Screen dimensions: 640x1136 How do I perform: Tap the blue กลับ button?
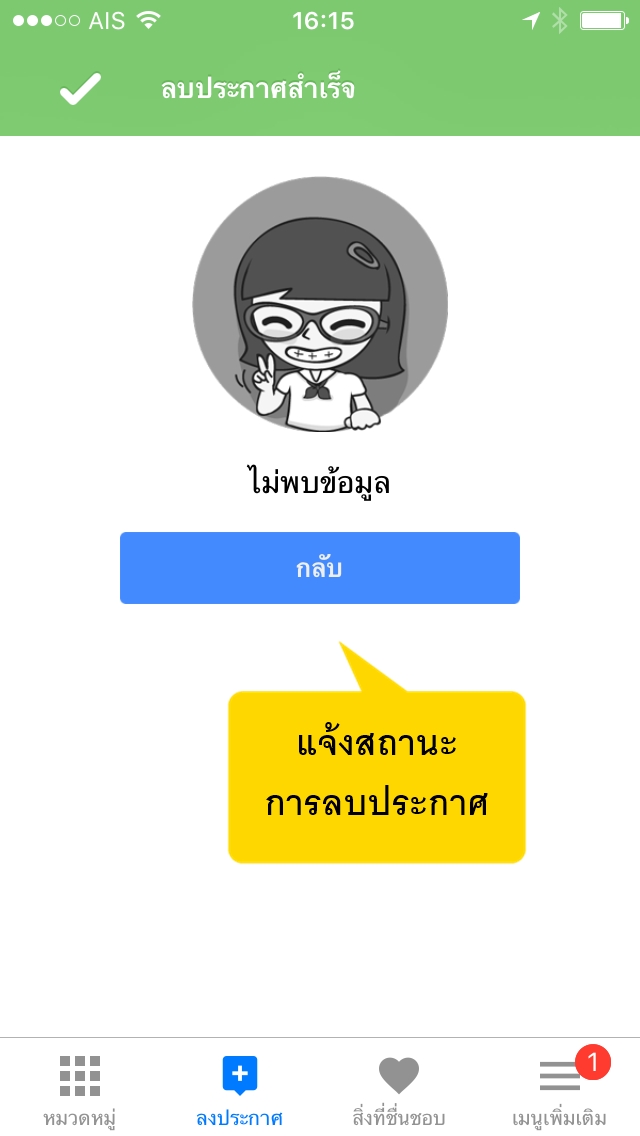[x=320, y=568]
